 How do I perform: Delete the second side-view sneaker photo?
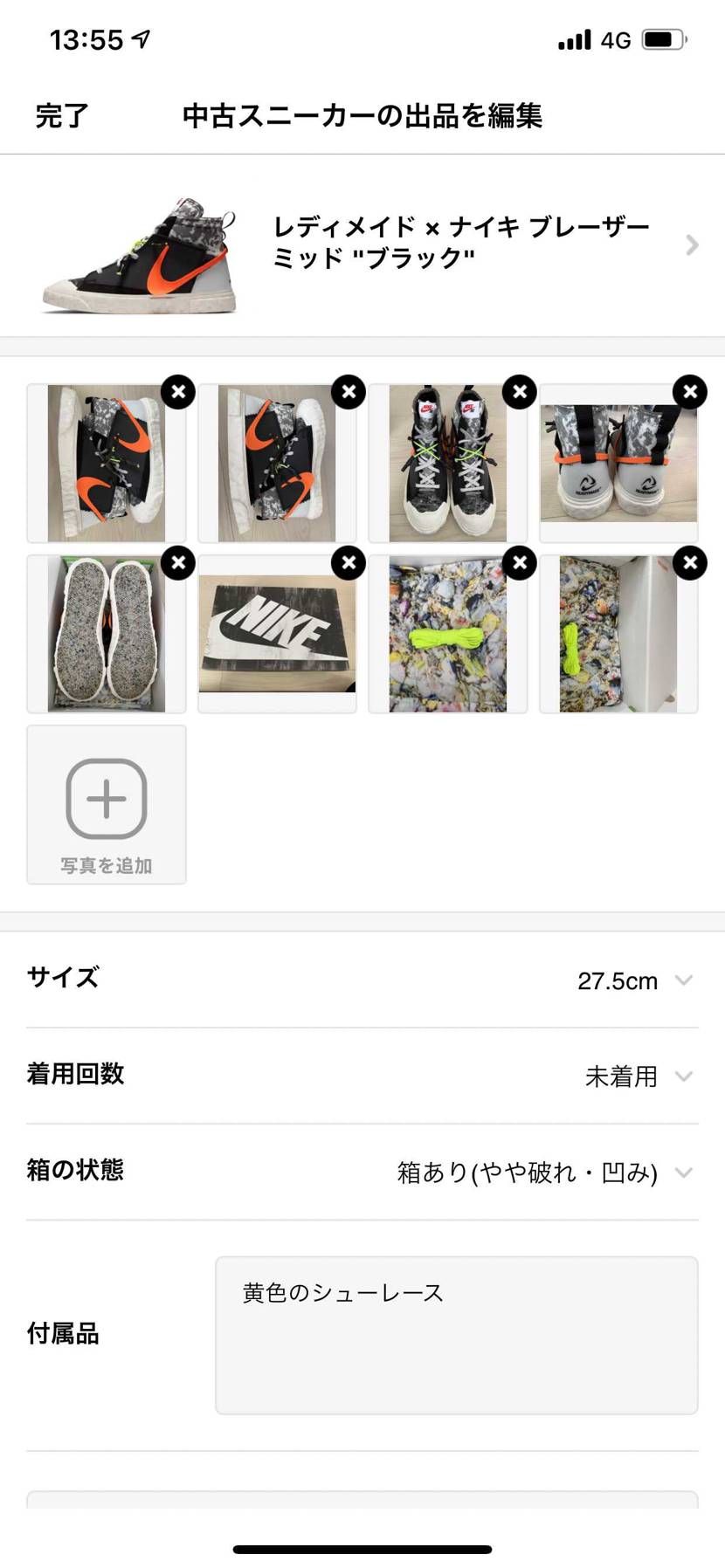coord(349,392)
